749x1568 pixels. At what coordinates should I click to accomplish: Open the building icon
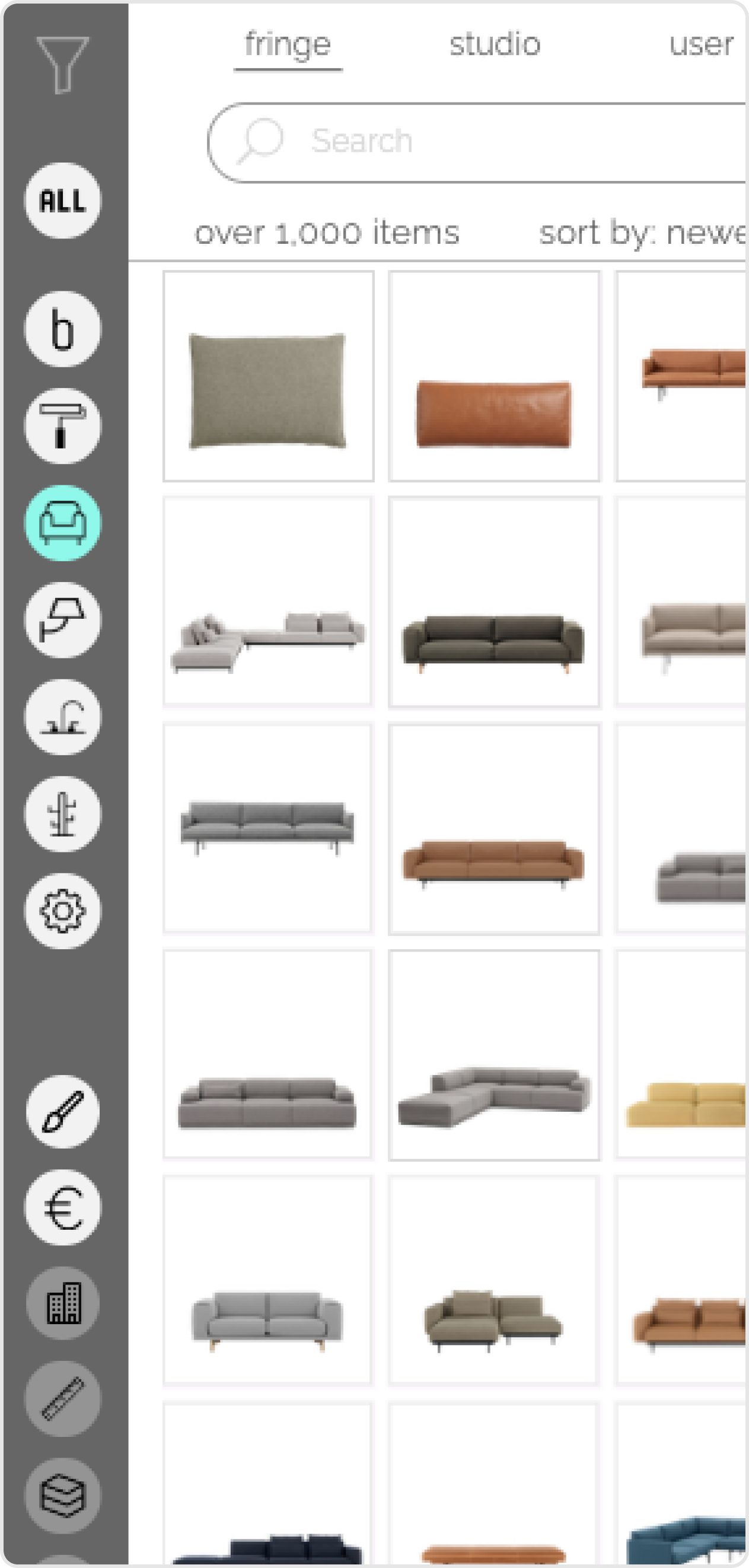[x=63, y=1303]
